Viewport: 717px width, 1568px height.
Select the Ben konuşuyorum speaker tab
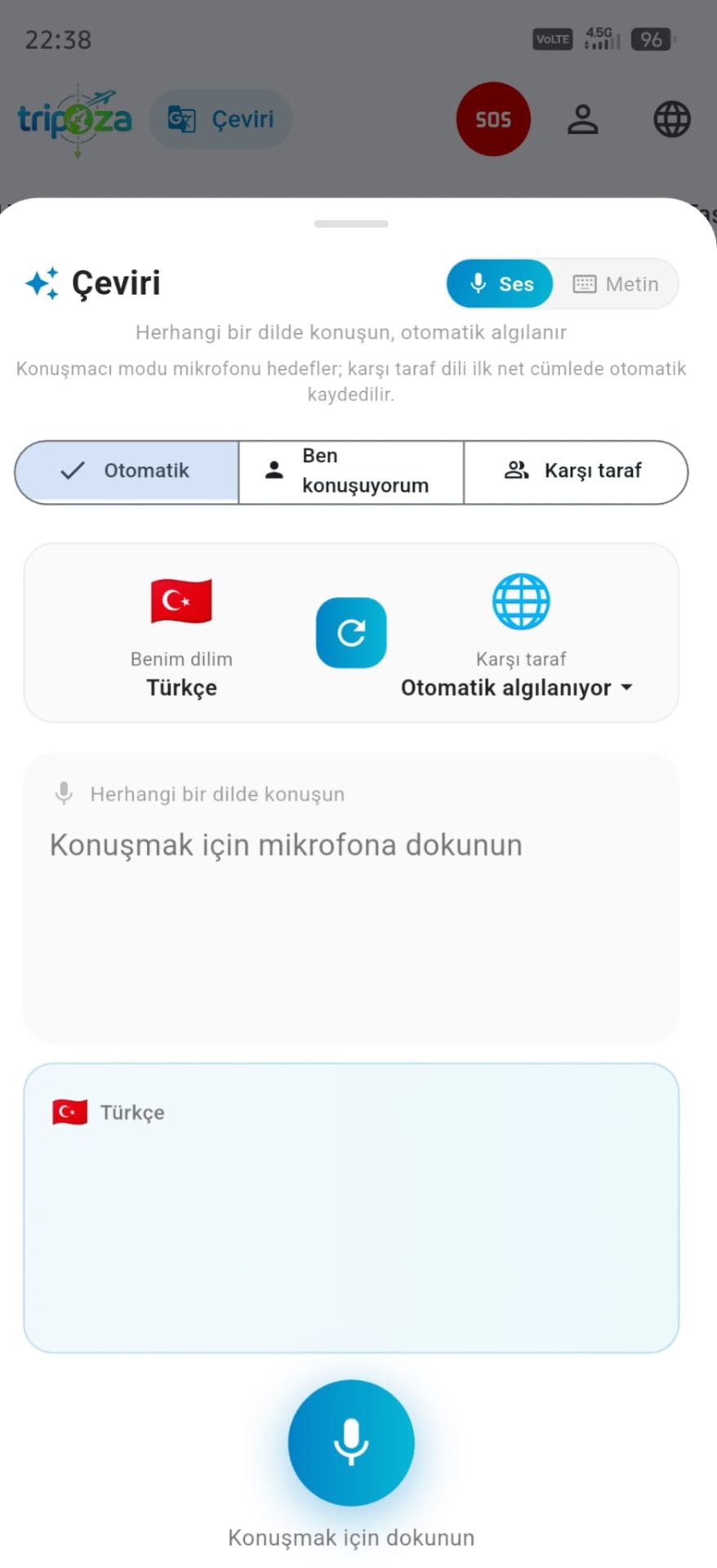click(350, 471)
